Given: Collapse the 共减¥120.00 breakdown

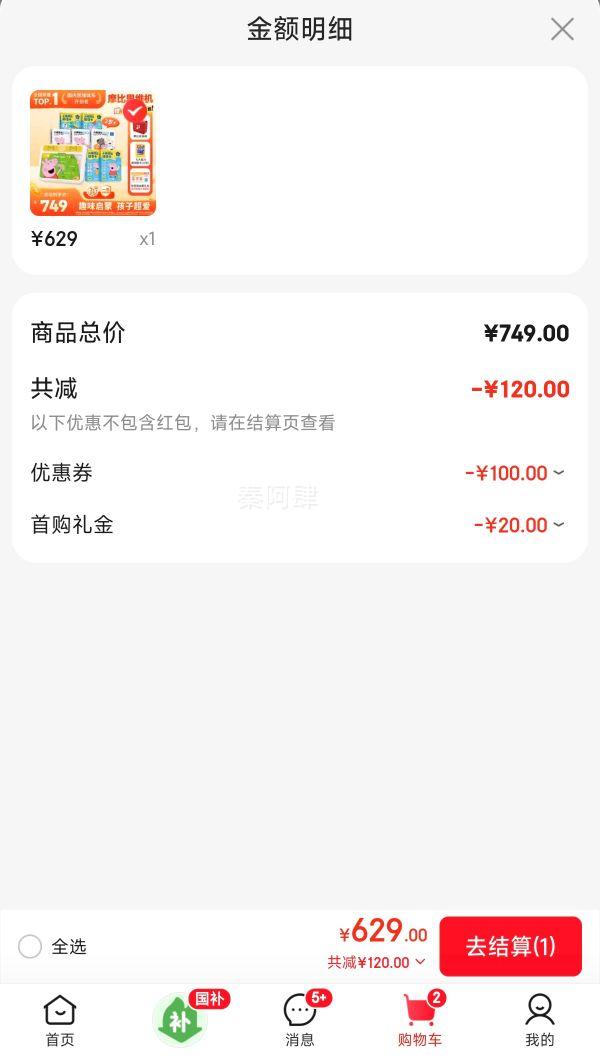Looking at the screenshot, I should coord(377,962).
